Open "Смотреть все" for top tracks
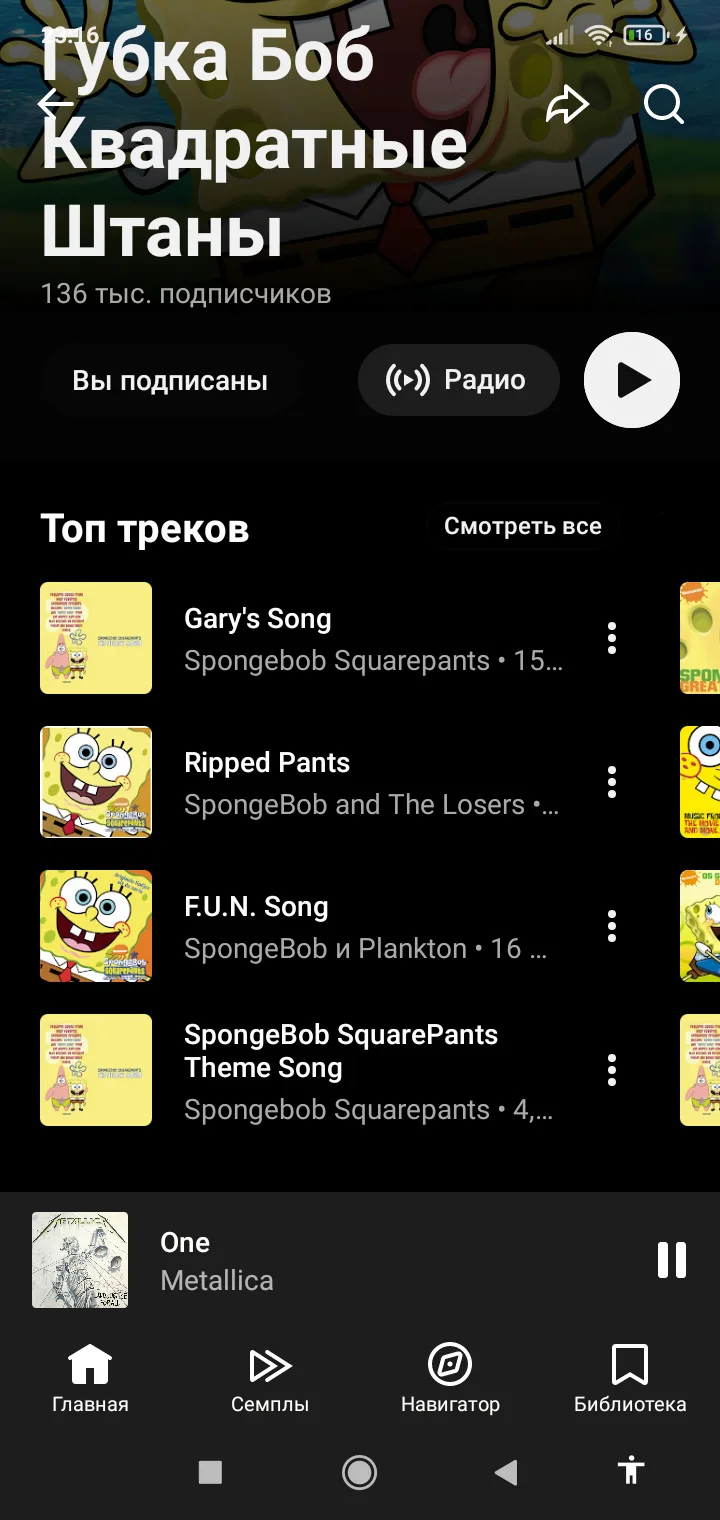 522,527
